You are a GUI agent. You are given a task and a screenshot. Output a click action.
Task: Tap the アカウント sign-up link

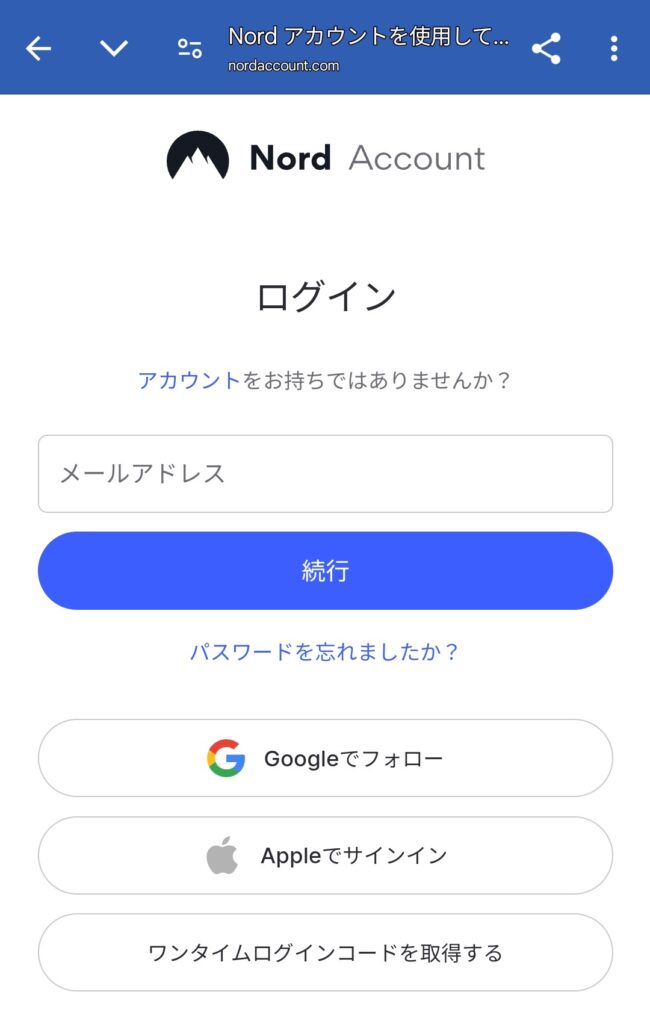pos(189,380)
